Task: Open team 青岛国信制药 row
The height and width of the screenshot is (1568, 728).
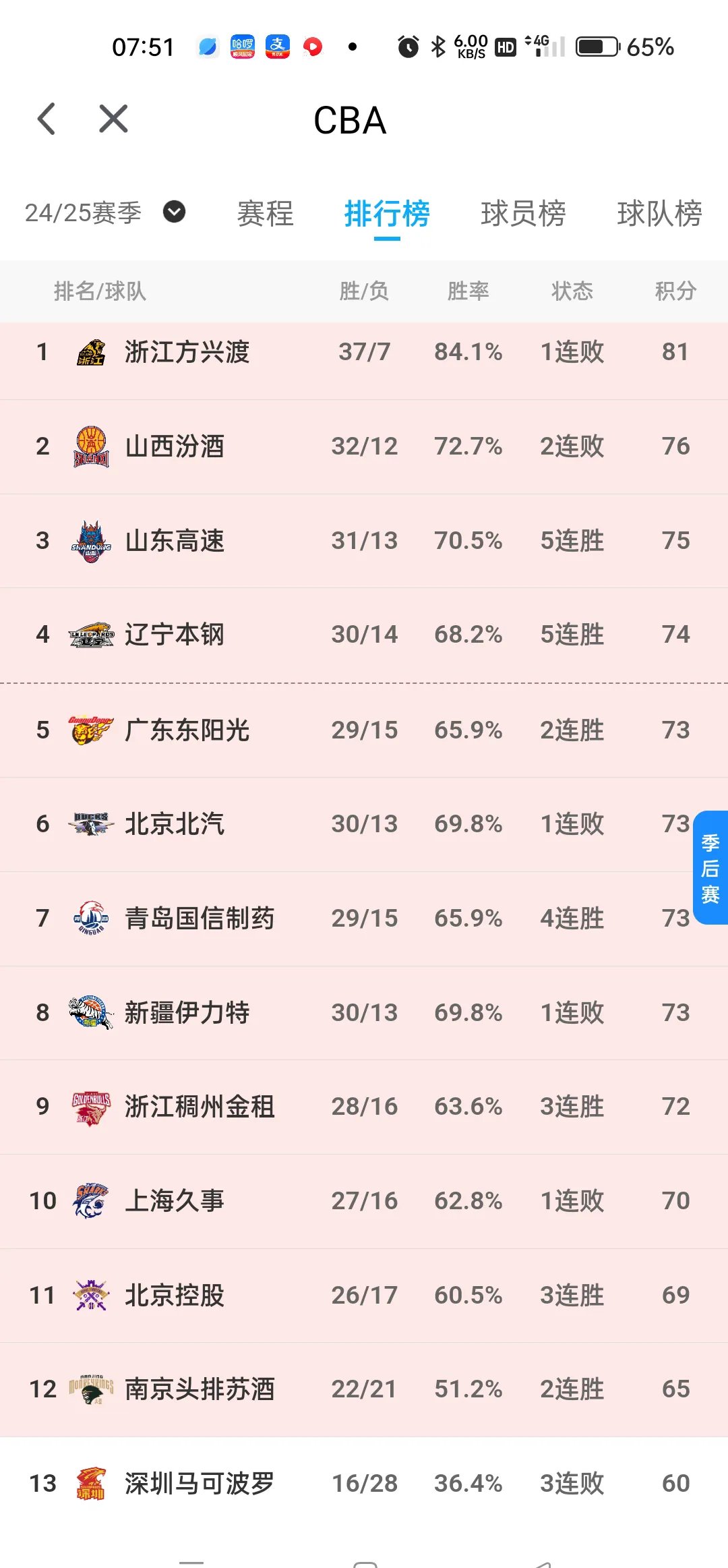Action: pyautogui.click(x=200, y=919)
